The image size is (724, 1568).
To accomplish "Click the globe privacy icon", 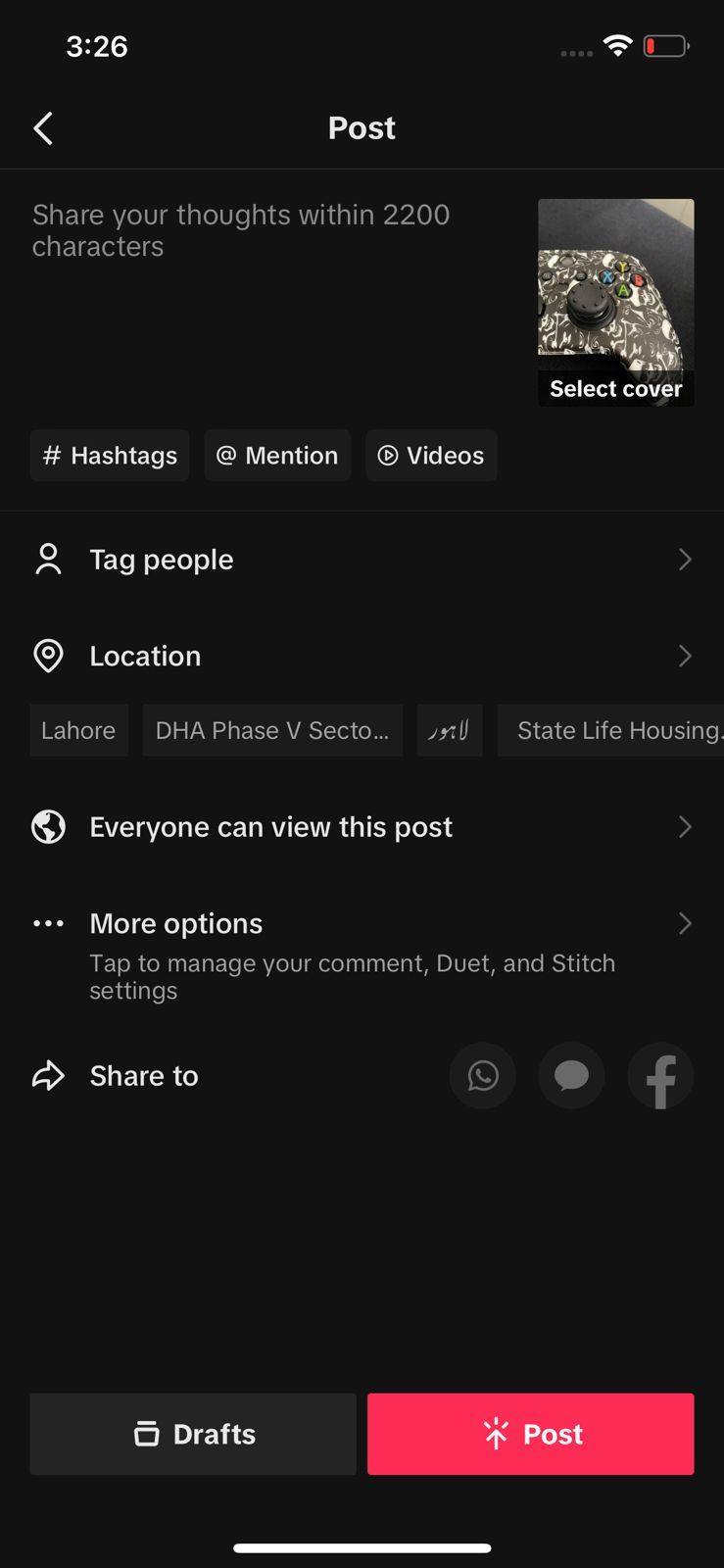I will [x=47, y=826].
